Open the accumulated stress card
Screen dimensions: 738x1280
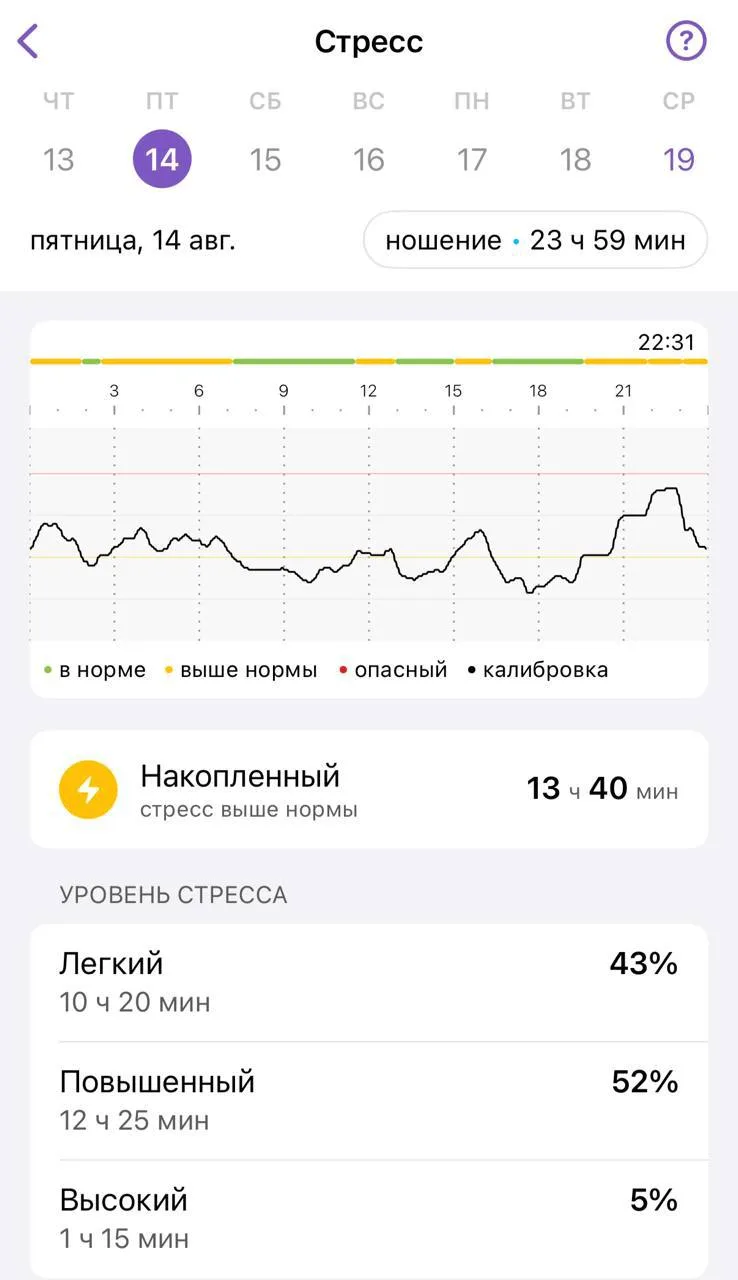[369, 789]
